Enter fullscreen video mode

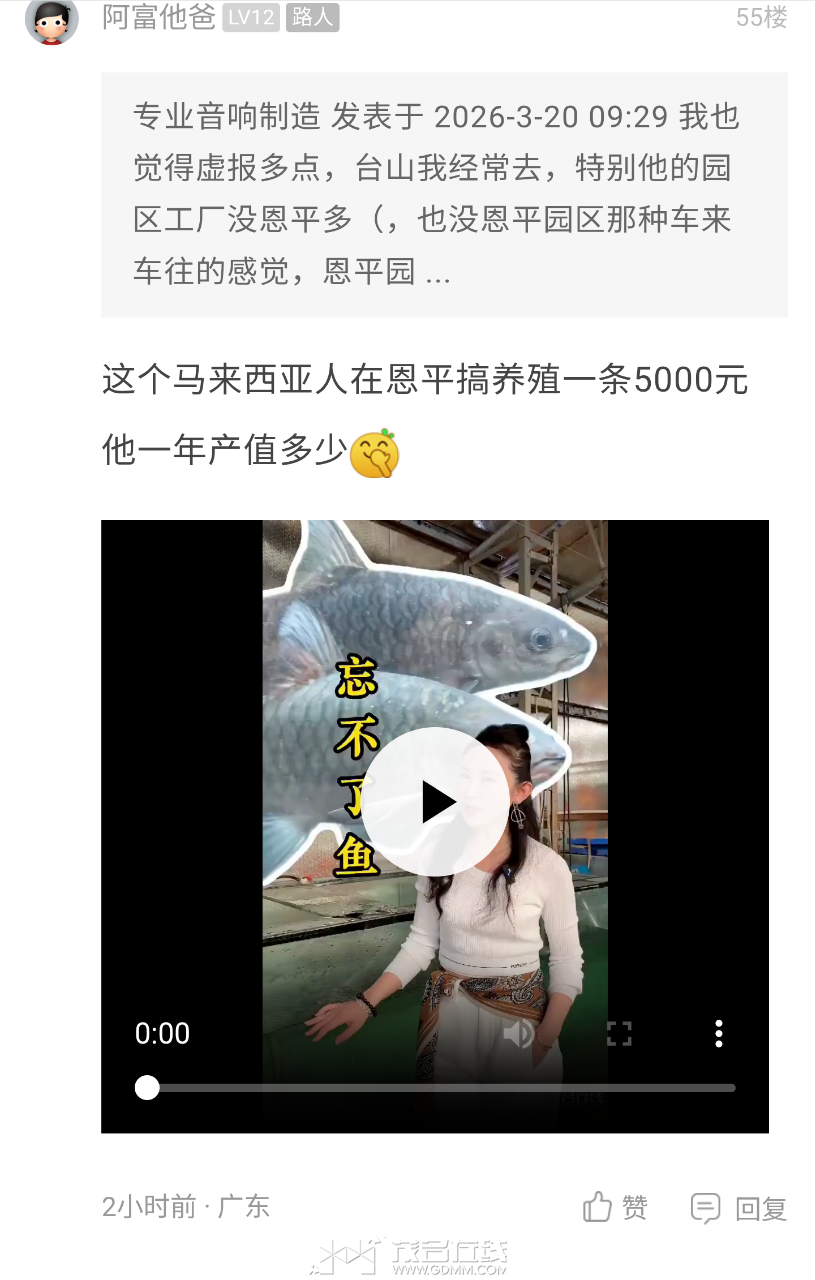point(619,1033)
